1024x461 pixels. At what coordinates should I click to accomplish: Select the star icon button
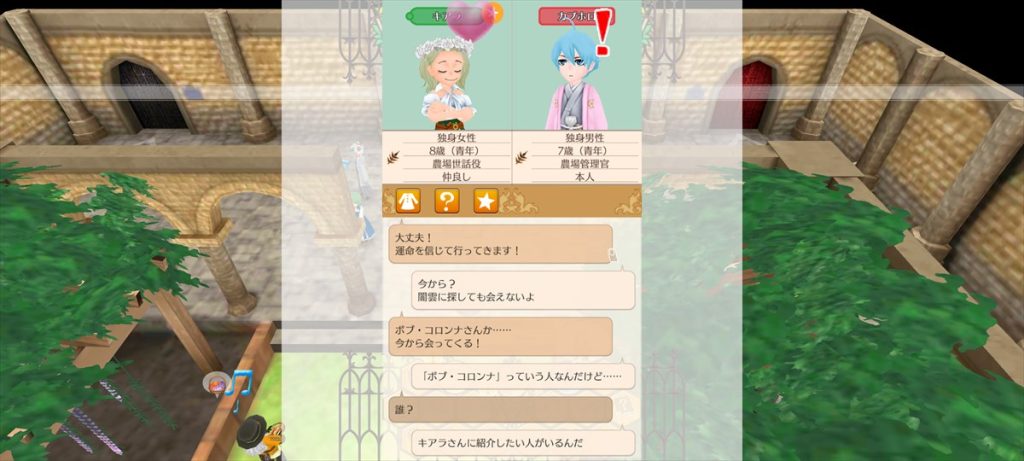click(486, 201)
